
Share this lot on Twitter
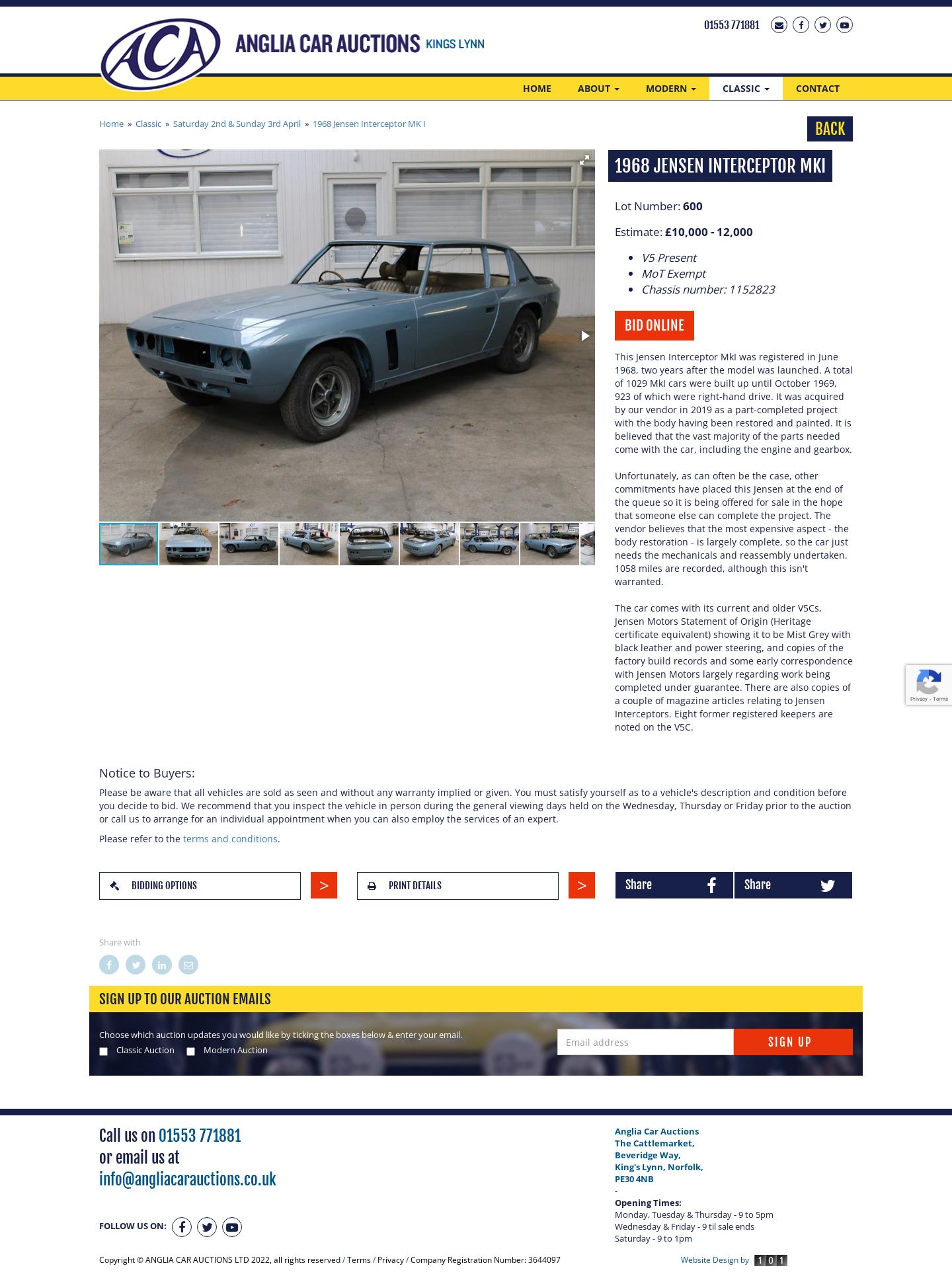tap(793, 885)
